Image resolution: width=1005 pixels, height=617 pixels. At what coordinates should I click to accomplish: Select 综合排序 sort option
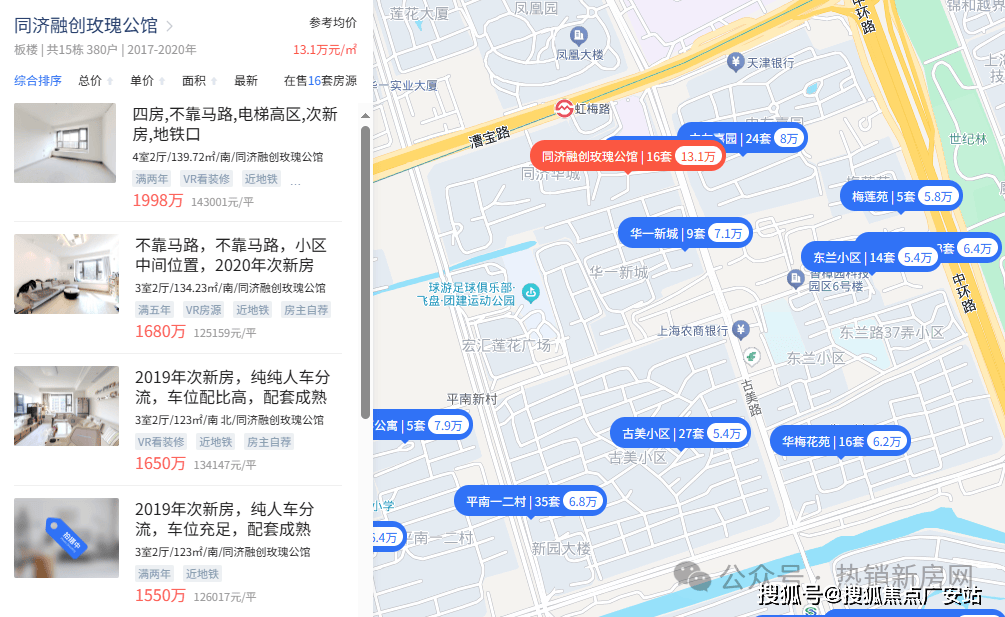[x=38, y=81]
